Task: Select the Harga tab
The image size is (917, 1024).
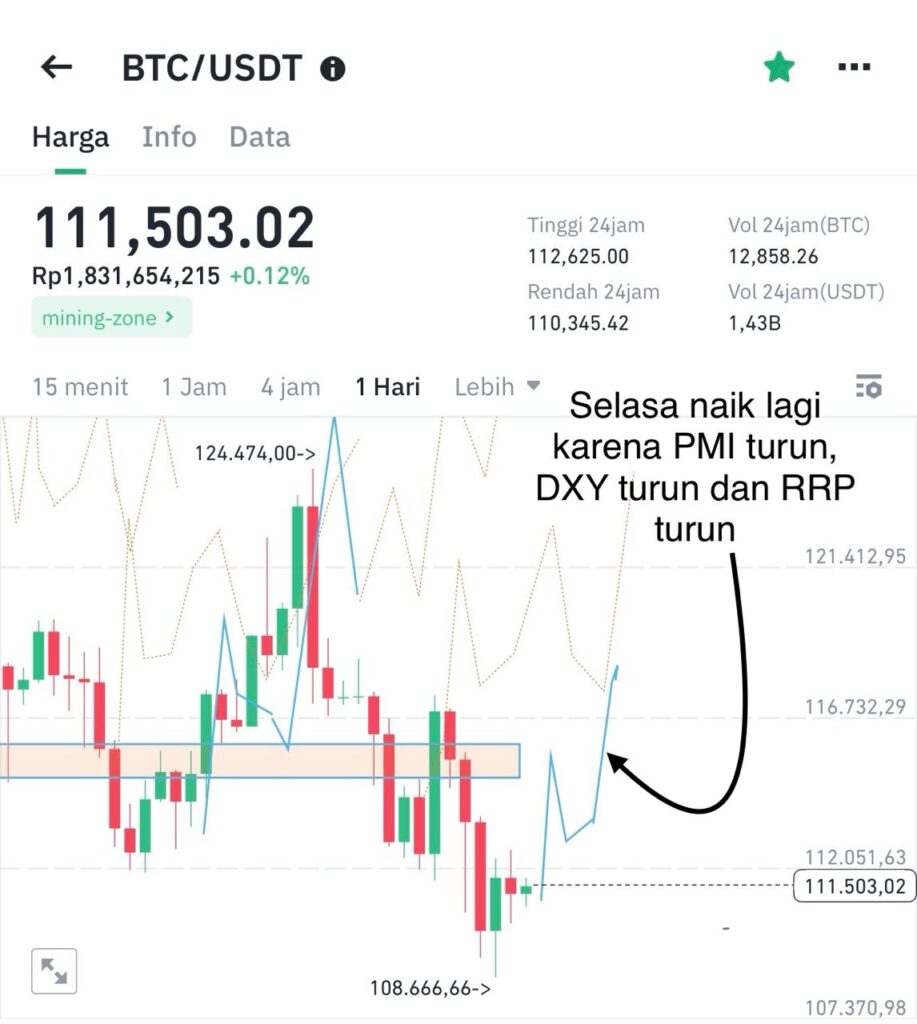Action: 70,137
